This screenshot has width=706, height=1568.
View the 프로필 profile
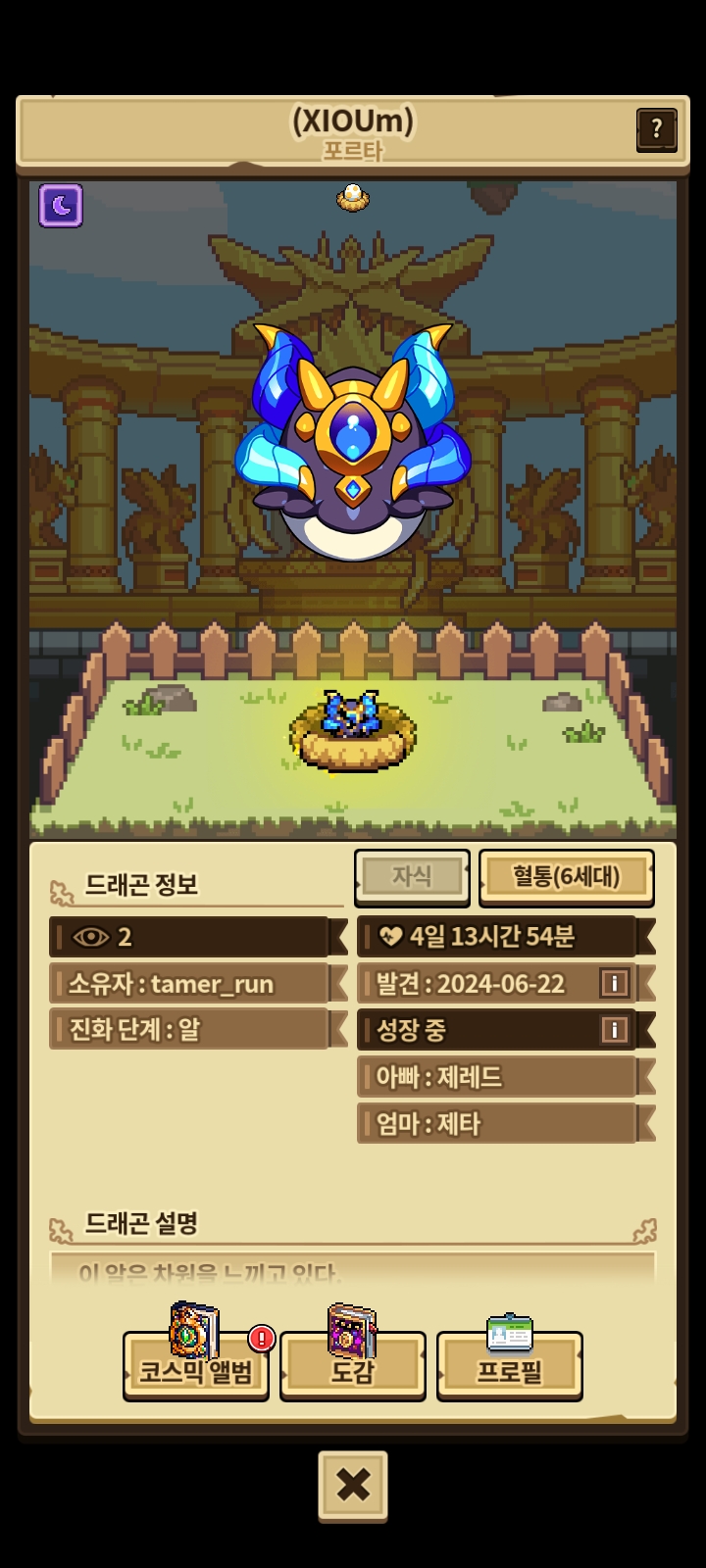(509, 1364)
